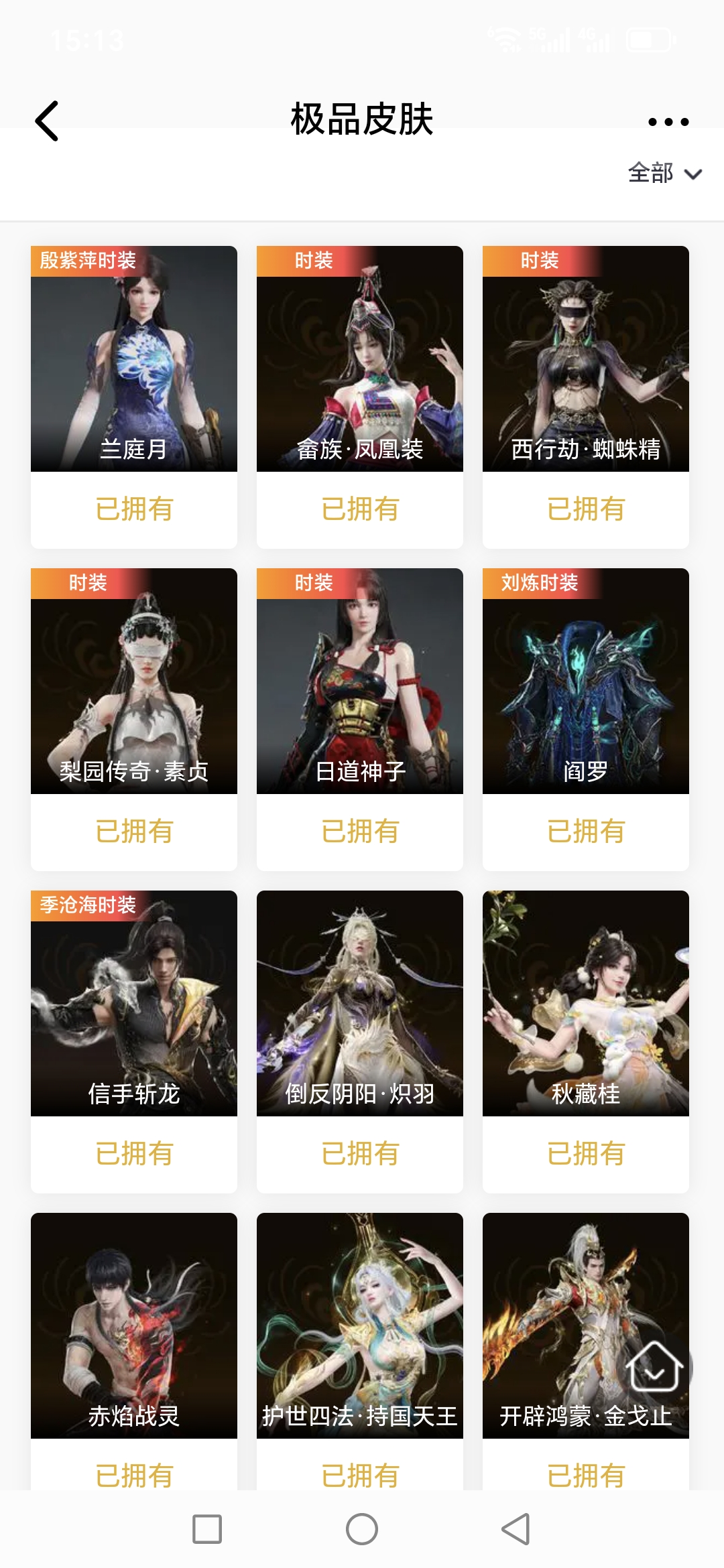The width and height of the screenshot is (724, 1568).
Task: Open the 信手斩龙 skin card
Action: point(134,1004)
